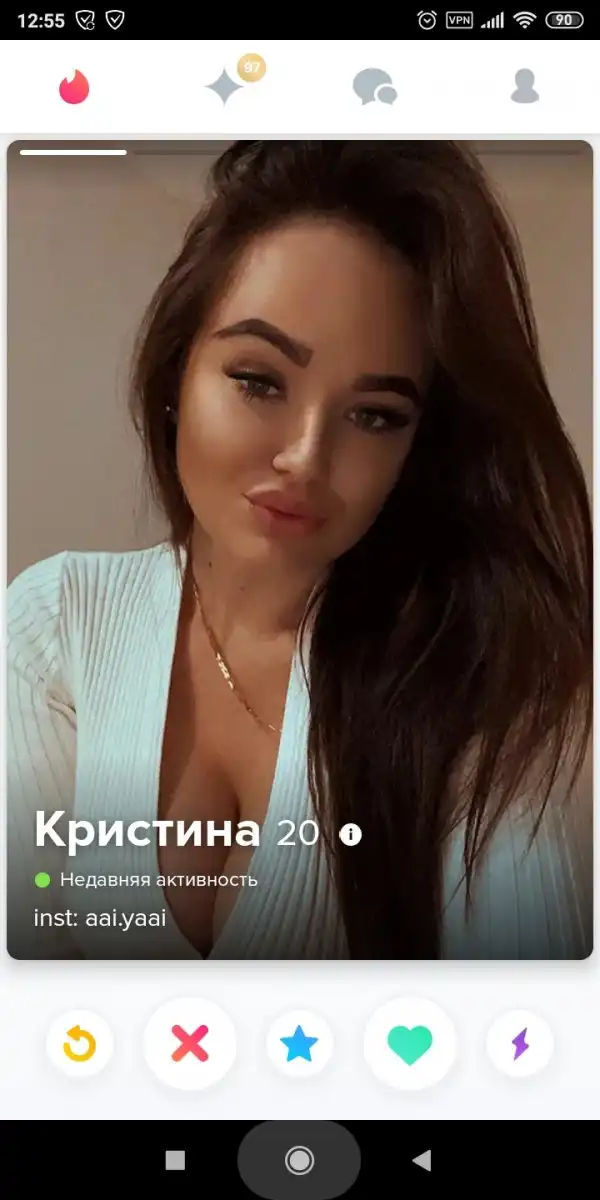Rewind the last swipe
The height and width of the screenshot is (1200, 600).
click(79, 1045)
